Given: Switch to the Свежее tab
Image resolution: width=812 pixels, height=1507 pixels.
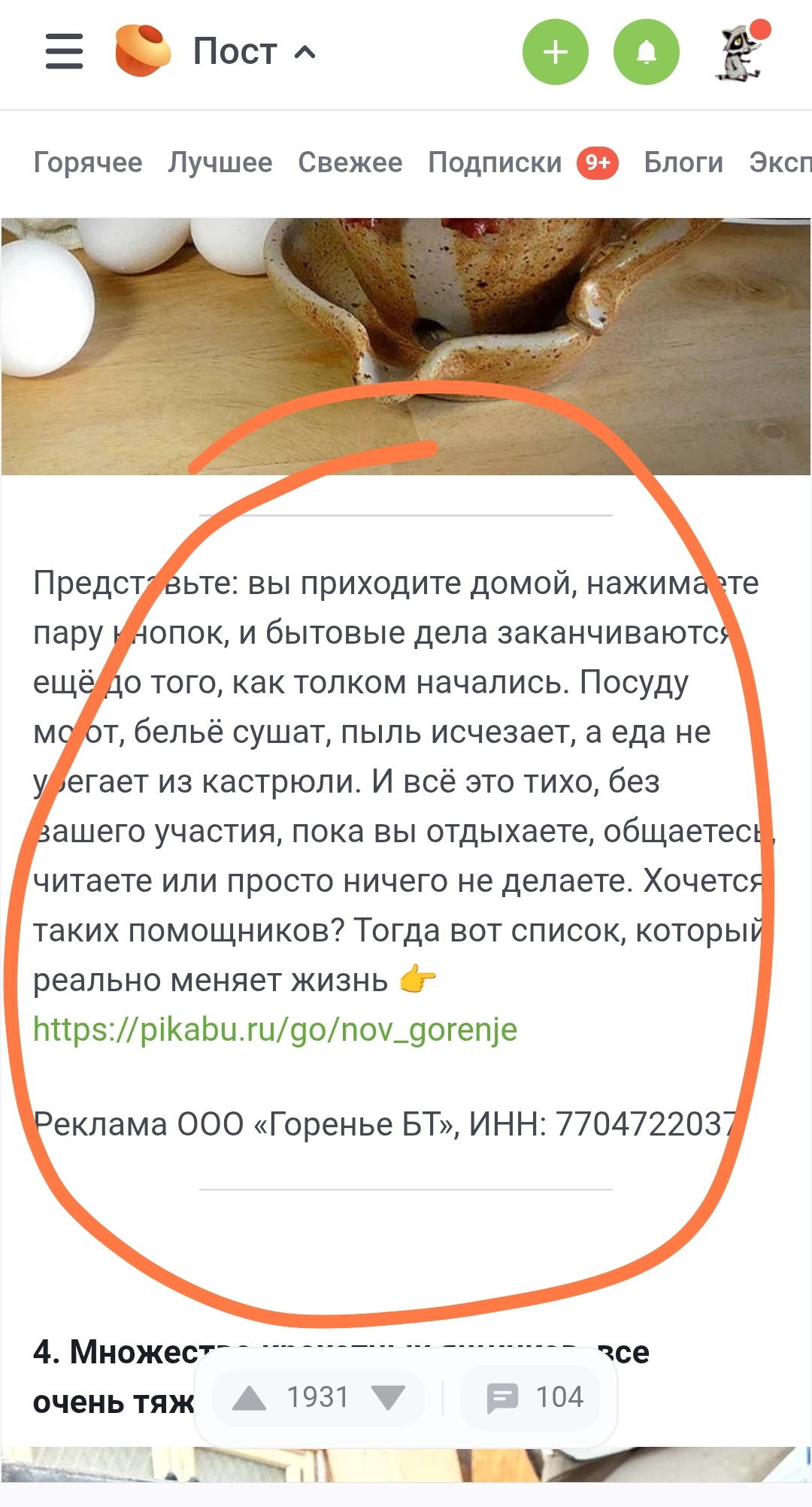Looking at the screenshot, I should 350,162.
